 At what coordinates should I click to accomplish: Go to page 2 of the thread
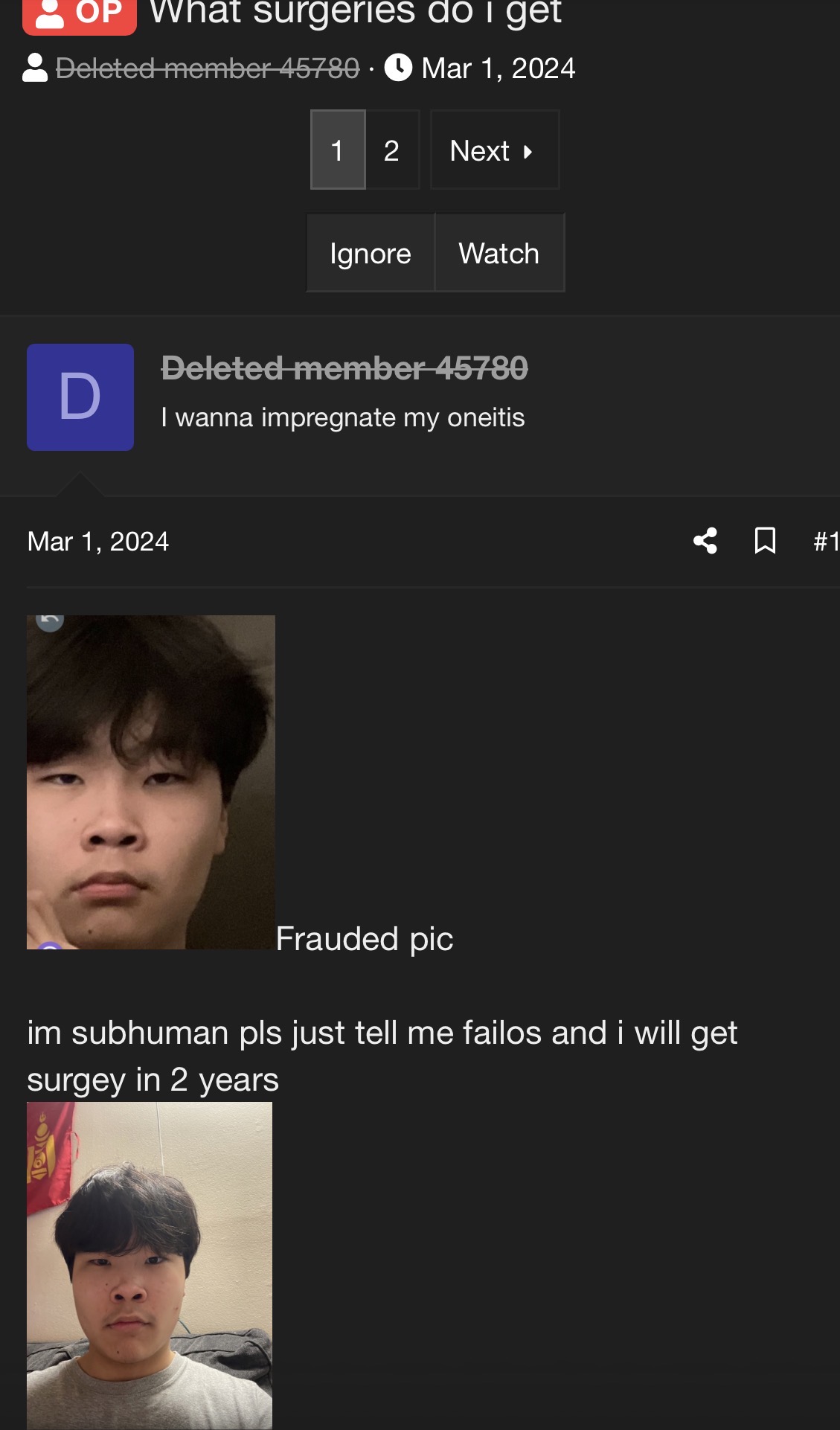tap(392, 150)
